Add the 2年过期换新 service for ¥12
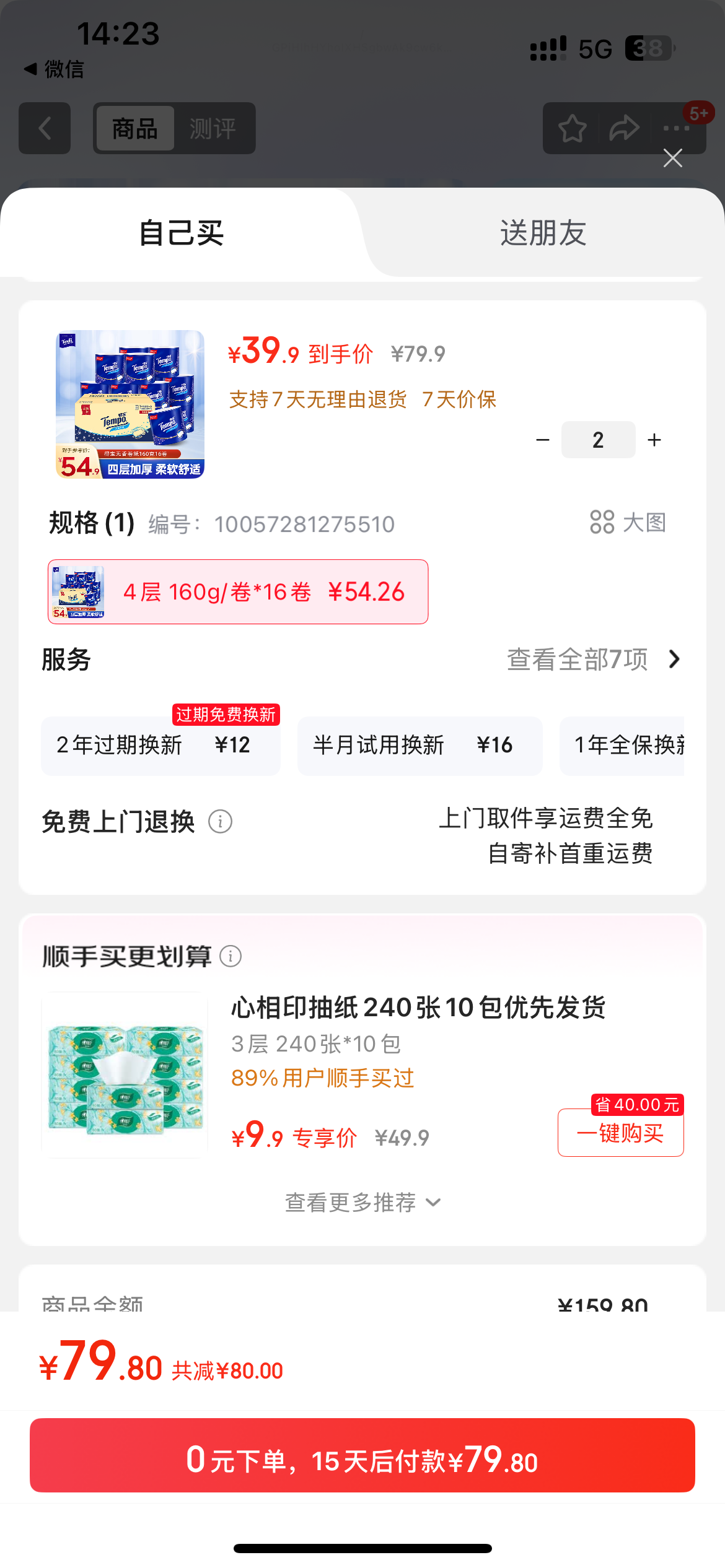 [x=160, y=745]
